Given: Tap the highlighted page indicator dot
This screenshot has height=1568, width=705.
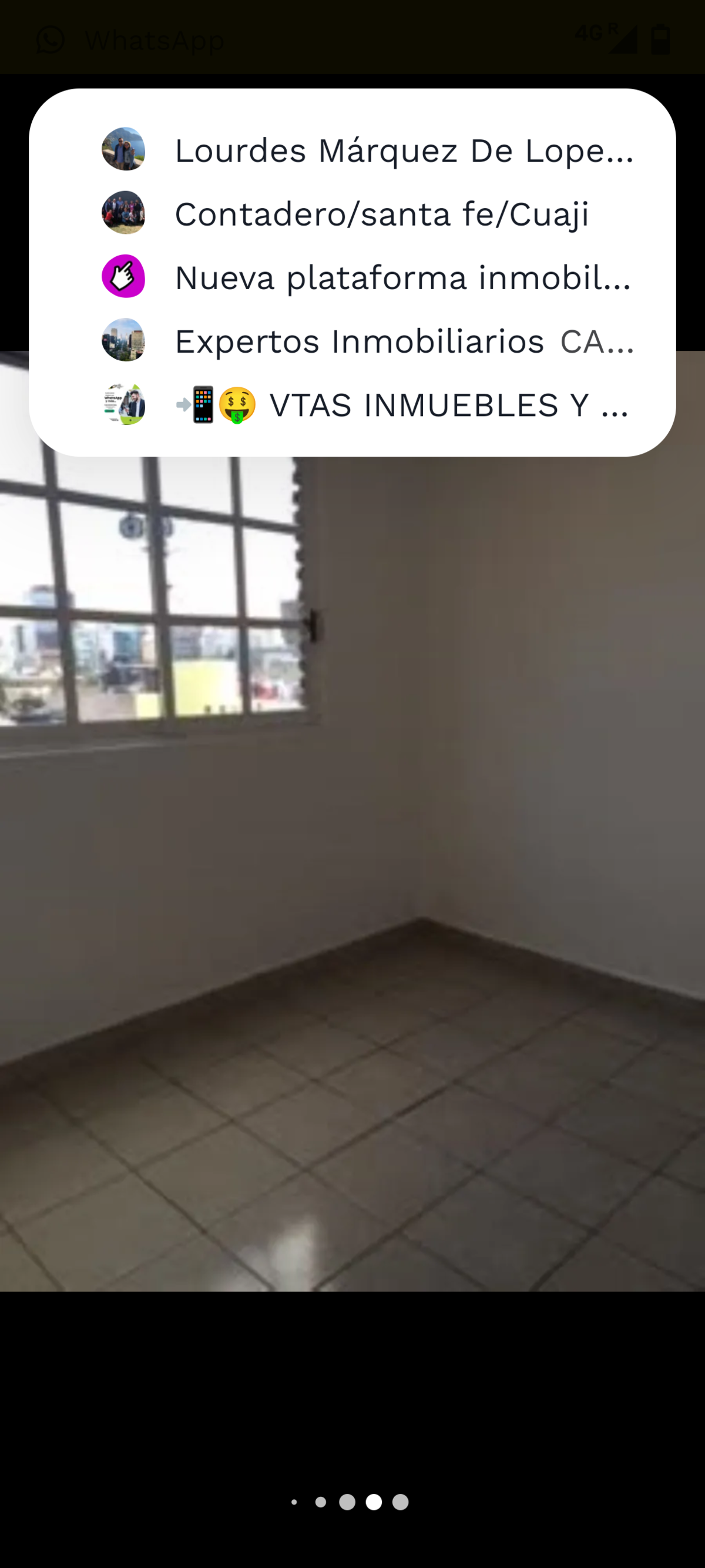Looking at the screenshot, I should (374, 1502).
